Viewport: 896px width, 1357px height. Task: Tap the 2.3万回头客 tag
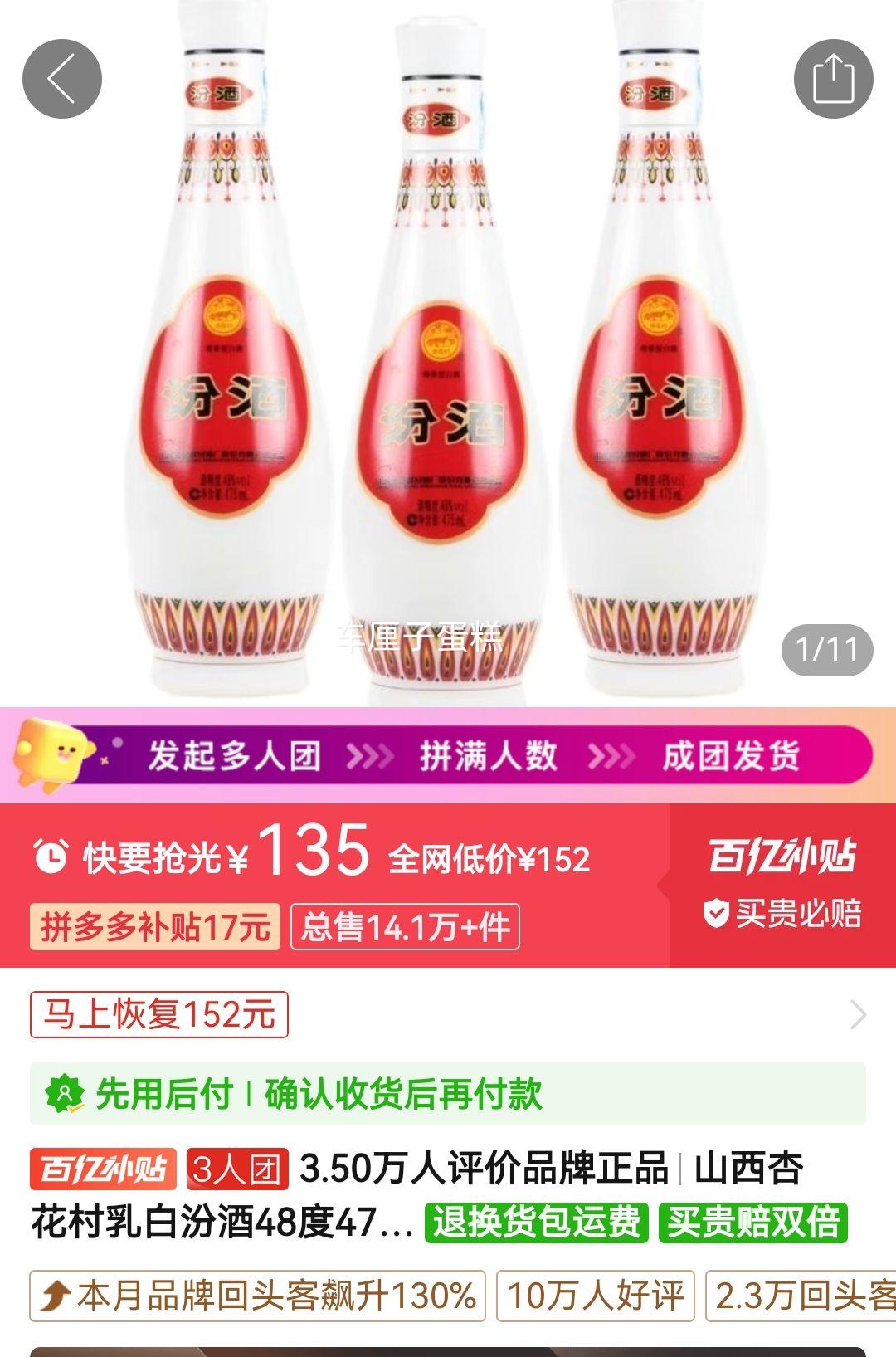[801, 1296]
